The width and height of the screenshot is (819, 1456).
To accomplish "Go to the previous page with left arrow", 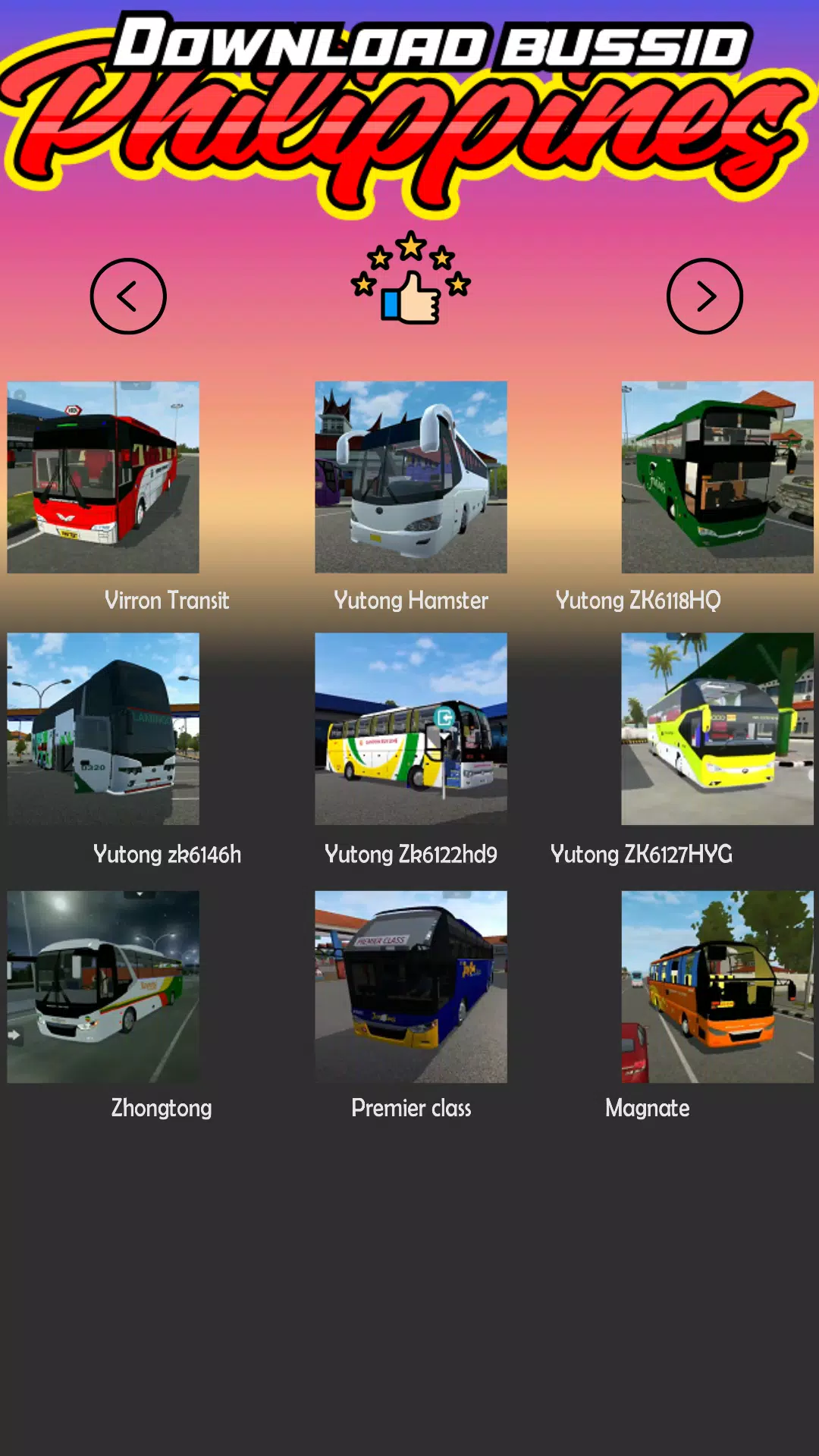I will 128,296.
